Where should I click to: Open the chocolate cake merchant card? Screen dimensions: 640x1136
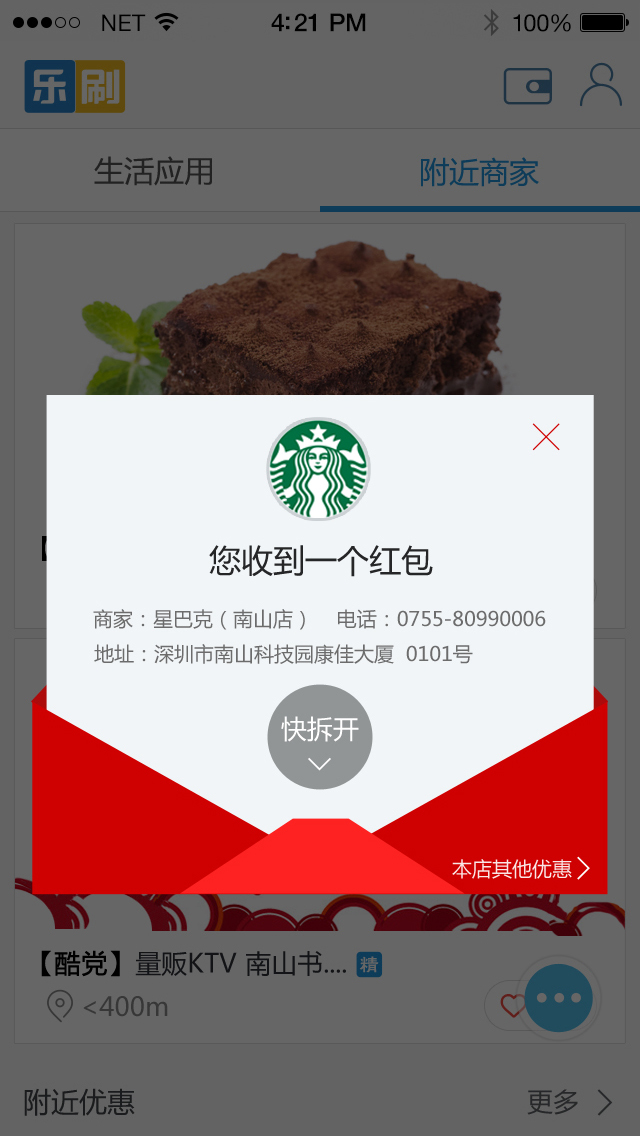(320, 310)
